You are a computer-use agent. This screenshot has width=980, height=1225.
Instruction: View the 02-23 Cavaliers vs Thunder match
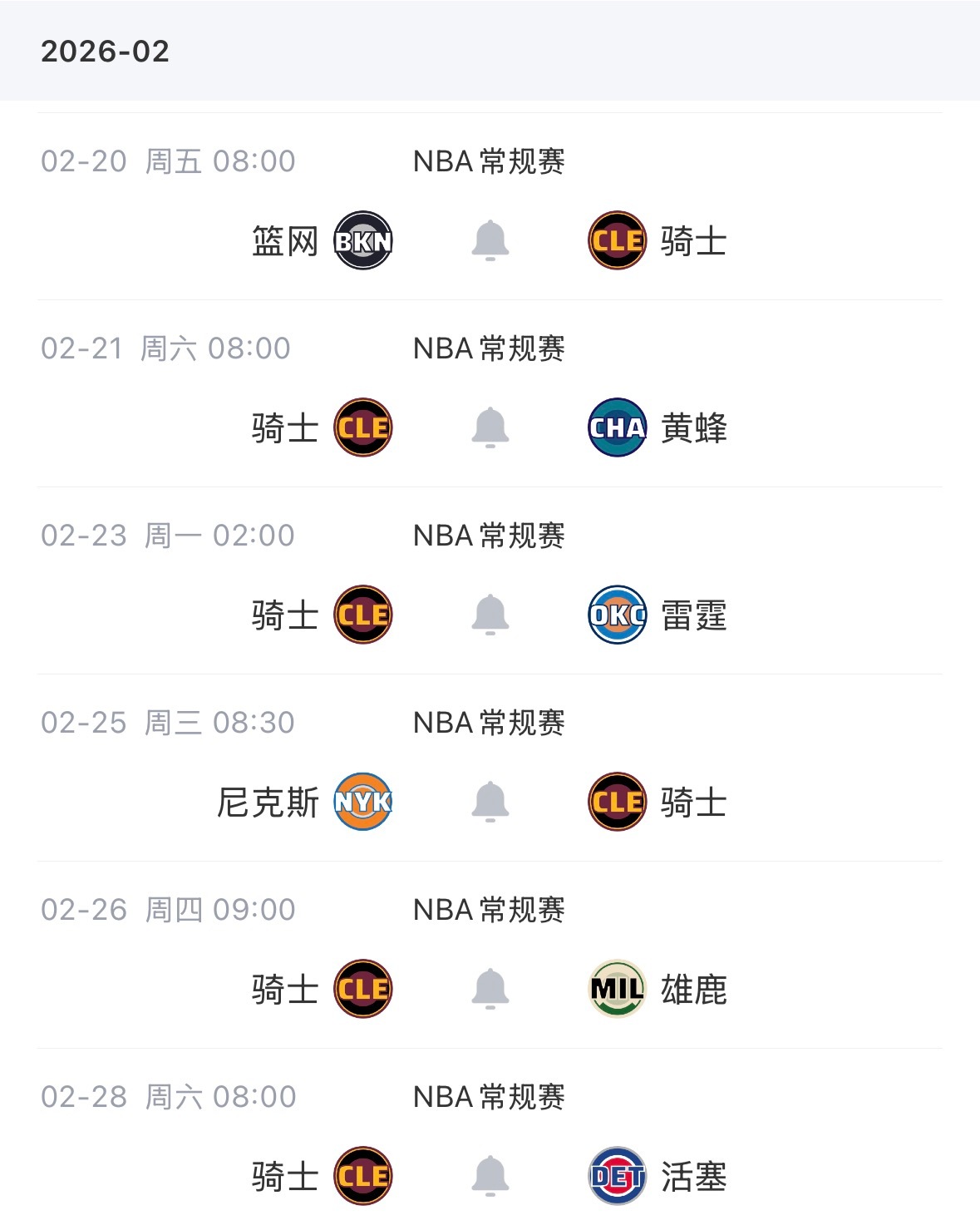(x=490, y=580)
